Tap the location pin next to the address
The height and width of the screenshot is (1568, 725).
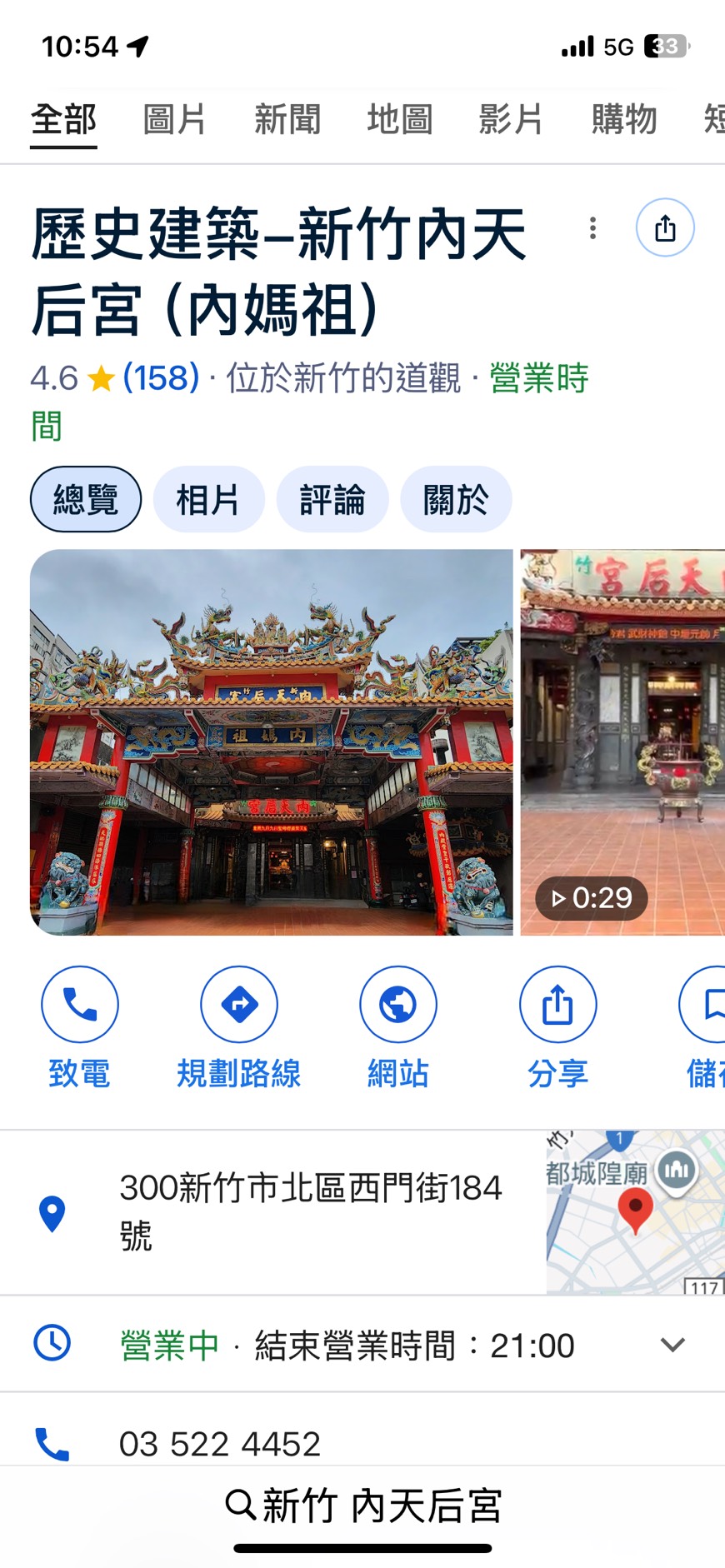pos(52,1216)
